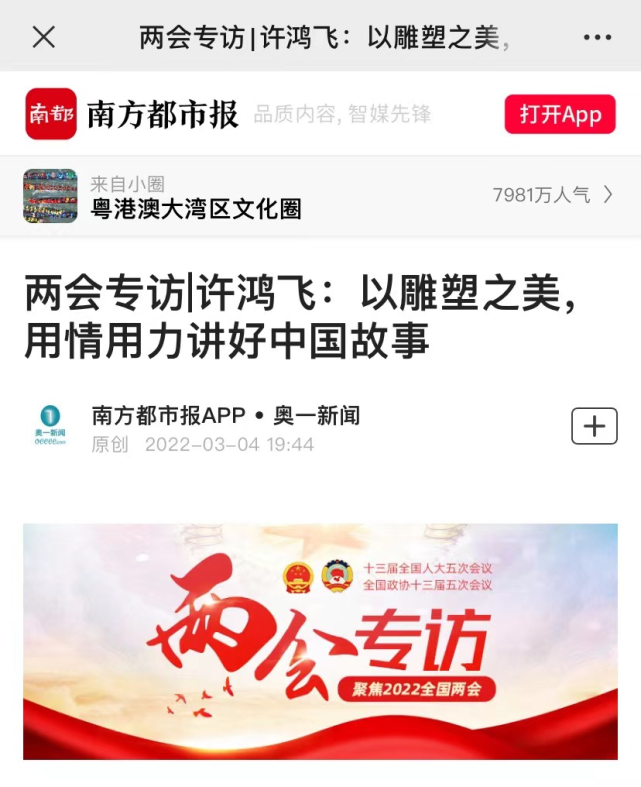Open the 南方都市报APP • 奥一新闻 author profile
641x787 pixels.
pyautogui.click(x=225, y=416)
